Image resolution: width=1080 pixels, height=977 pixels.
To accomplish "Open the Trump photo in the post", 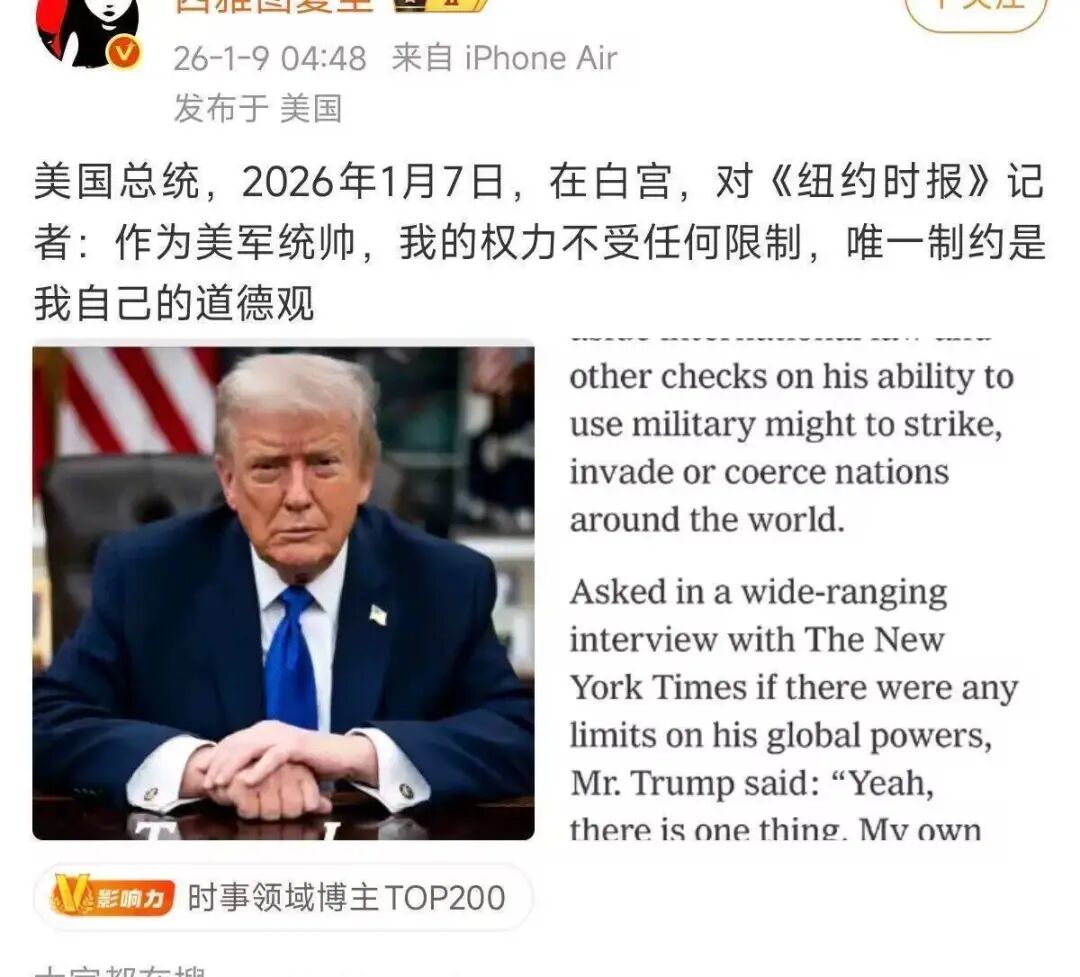I will point(283,592).
